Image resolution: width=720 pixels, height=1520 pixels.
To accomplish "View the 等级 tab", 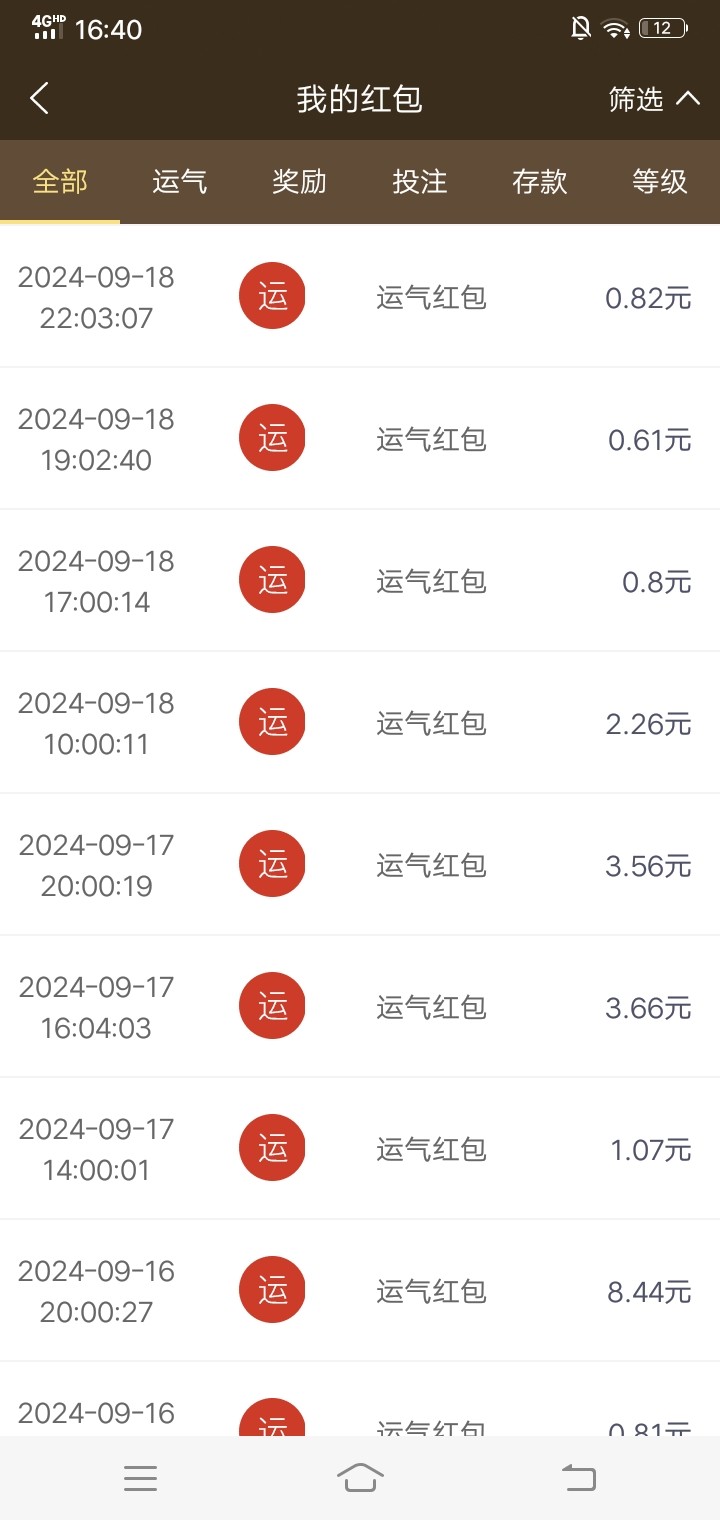I will coord(660,182).
